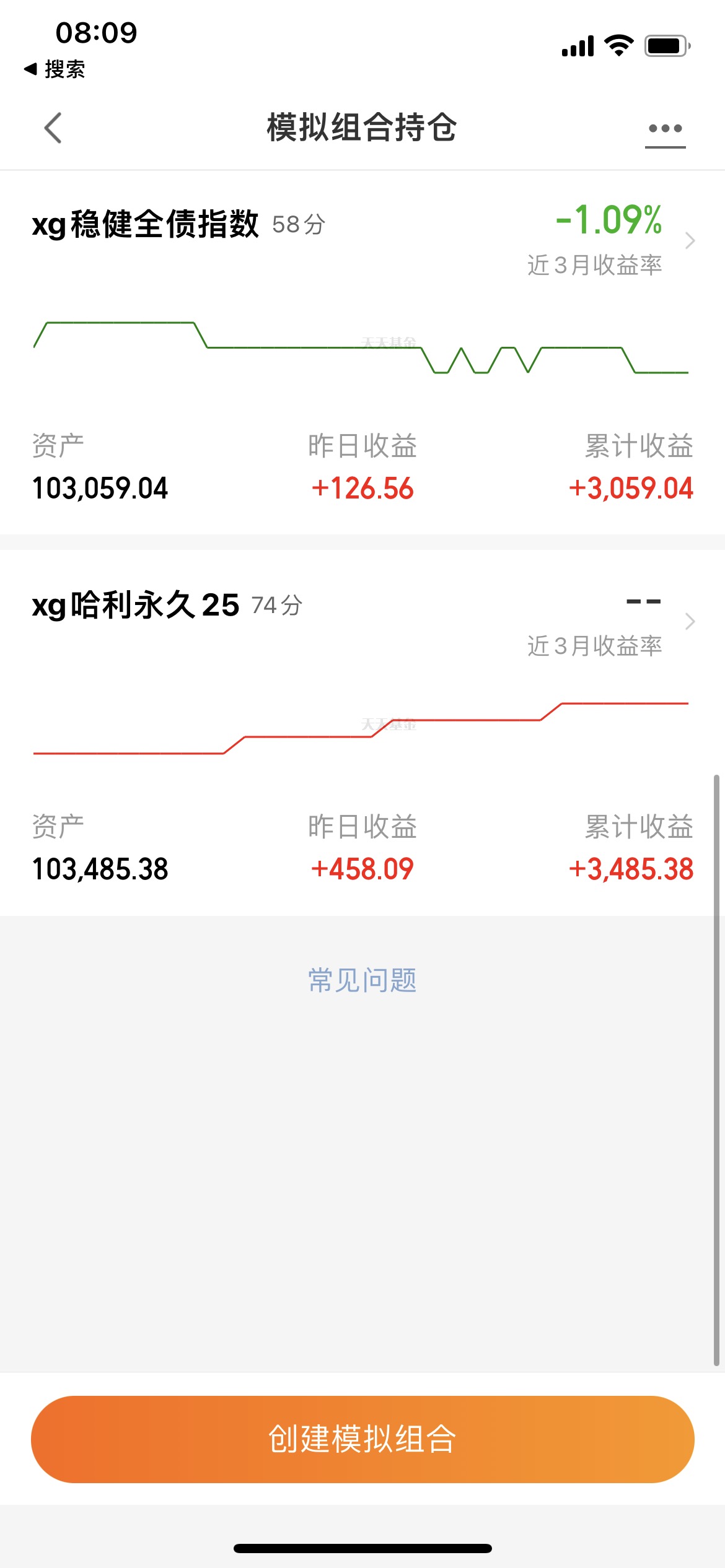Open the xg稳健全债指数 portfolio card

pyautogui.click(x=362, y=353)
